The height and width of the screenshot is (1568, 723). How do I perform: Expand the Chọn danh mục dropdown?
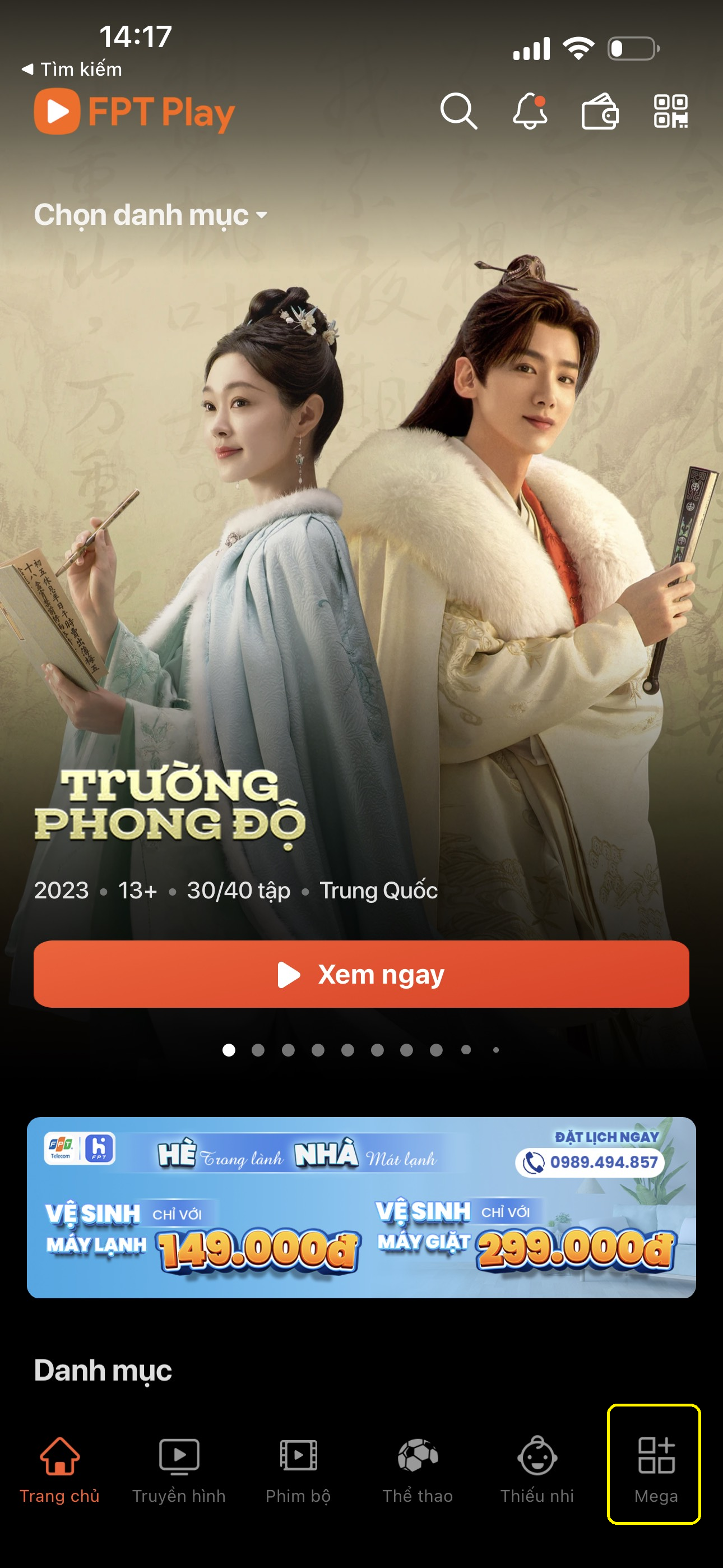coord(150,215)
